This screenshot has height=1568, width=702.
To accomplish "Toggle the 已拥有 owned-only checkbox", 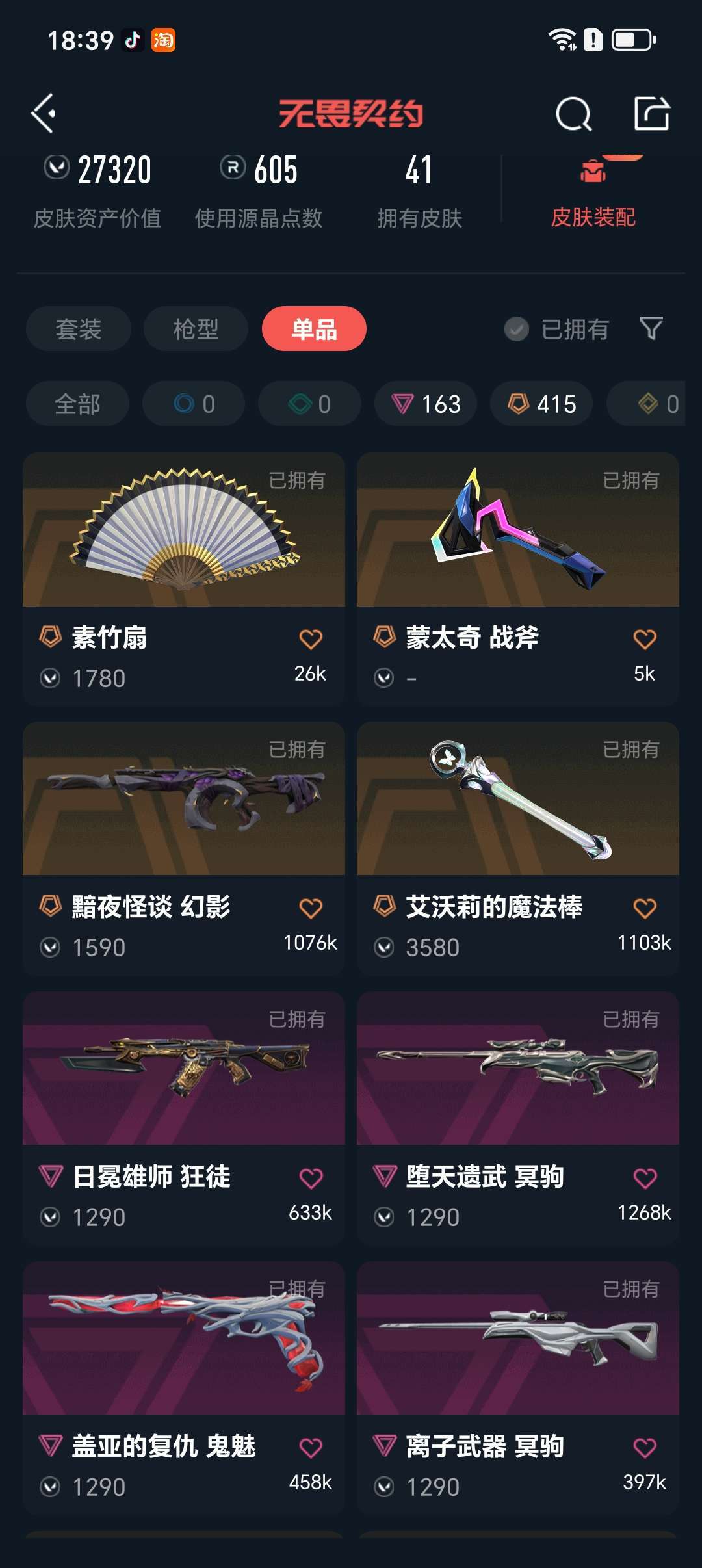I will [517, 329].
